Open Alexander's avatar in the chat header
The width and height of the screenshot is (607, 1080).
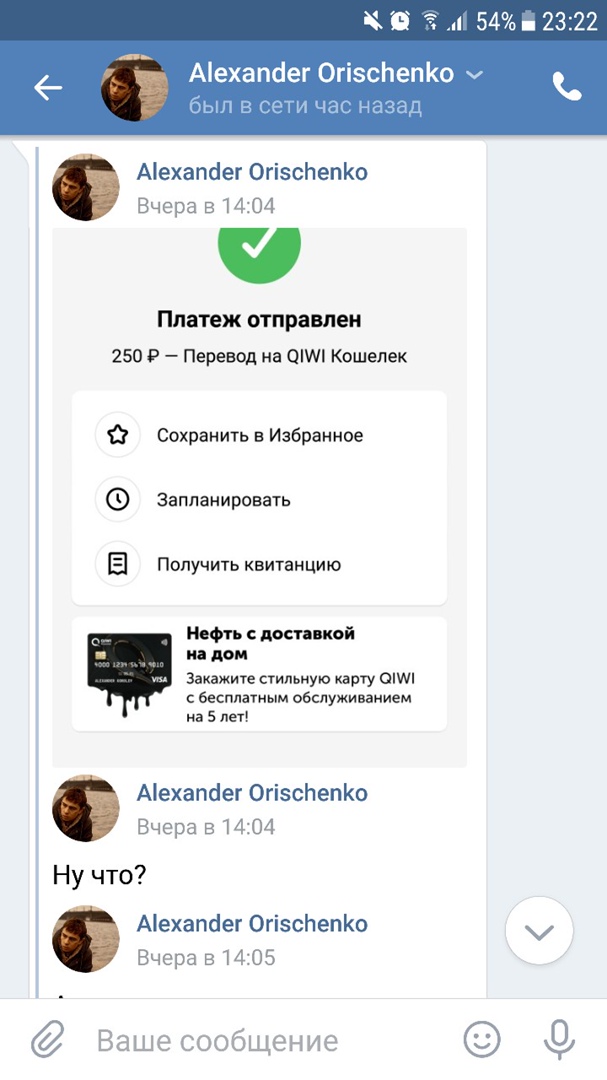(x=135, y=88)
